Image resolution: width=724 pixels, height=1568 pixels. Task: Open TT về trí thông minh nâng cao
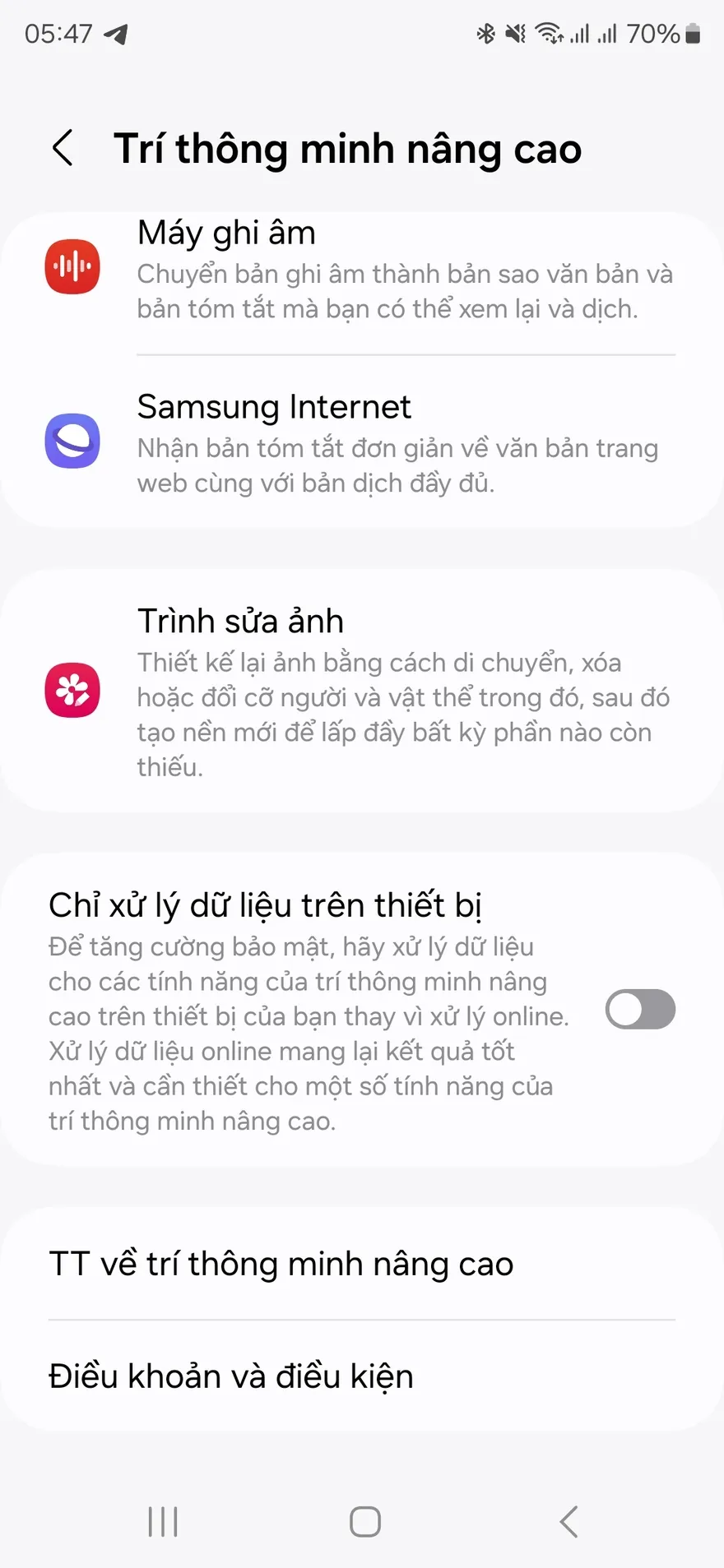(x=362, y=1264)
